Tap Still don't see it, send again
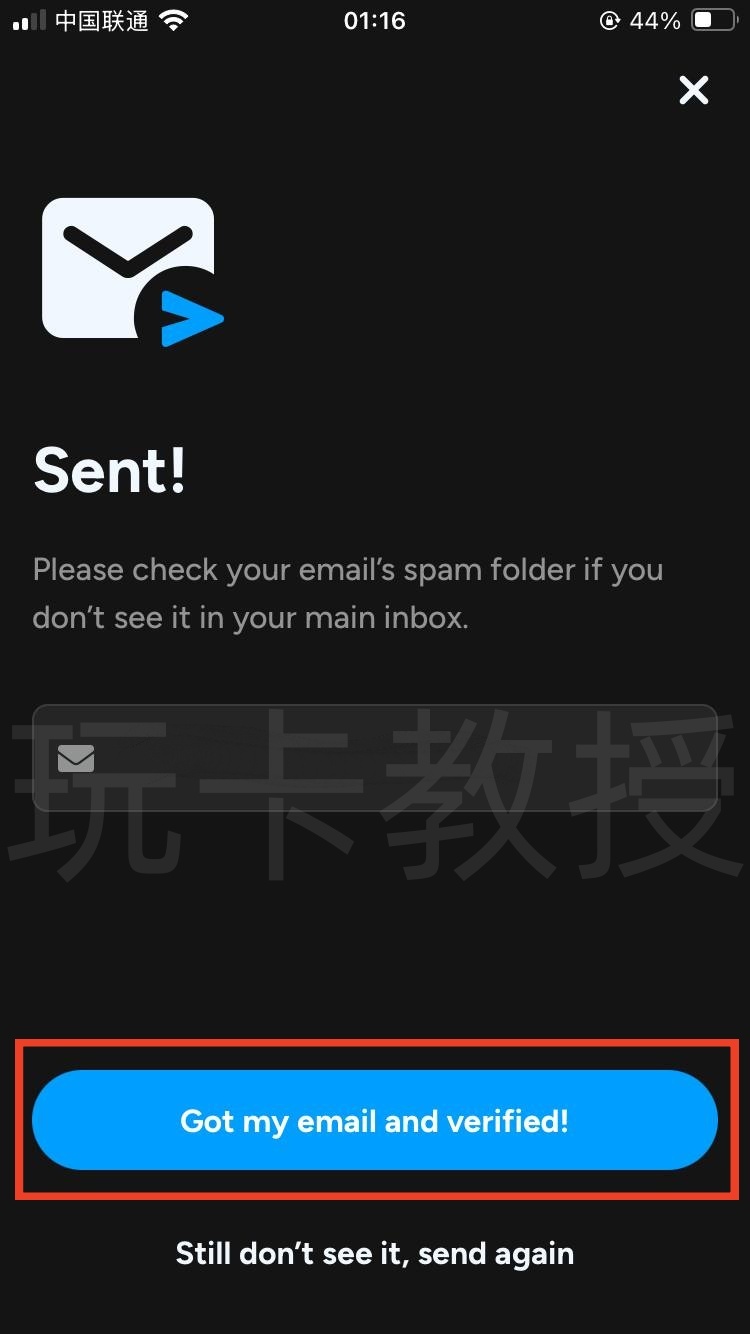The width and height of the screenshot is (750, 1334). click(375, 1253)
